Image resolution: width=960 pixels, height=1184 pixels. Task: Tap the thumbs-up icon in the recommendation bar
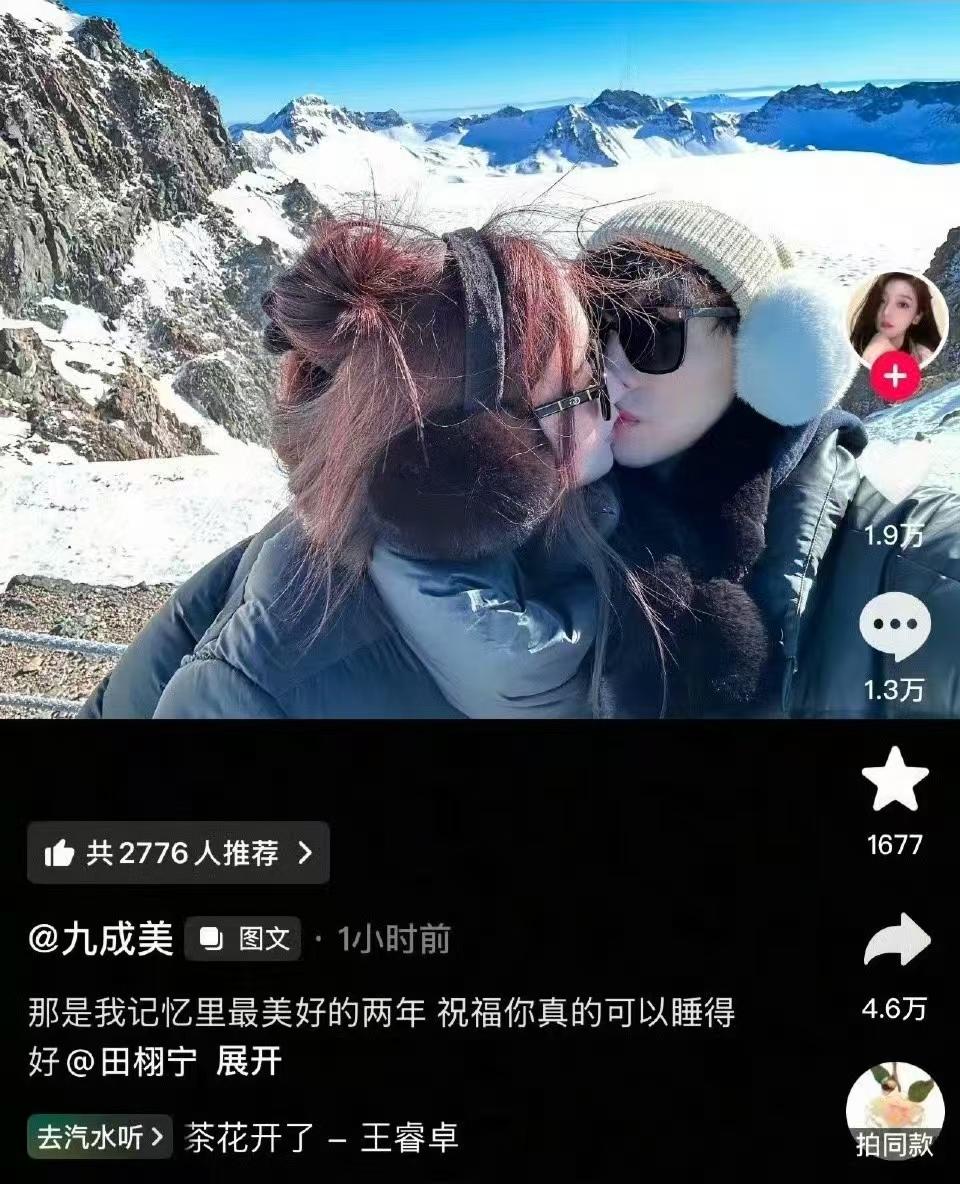coord(60,852)
